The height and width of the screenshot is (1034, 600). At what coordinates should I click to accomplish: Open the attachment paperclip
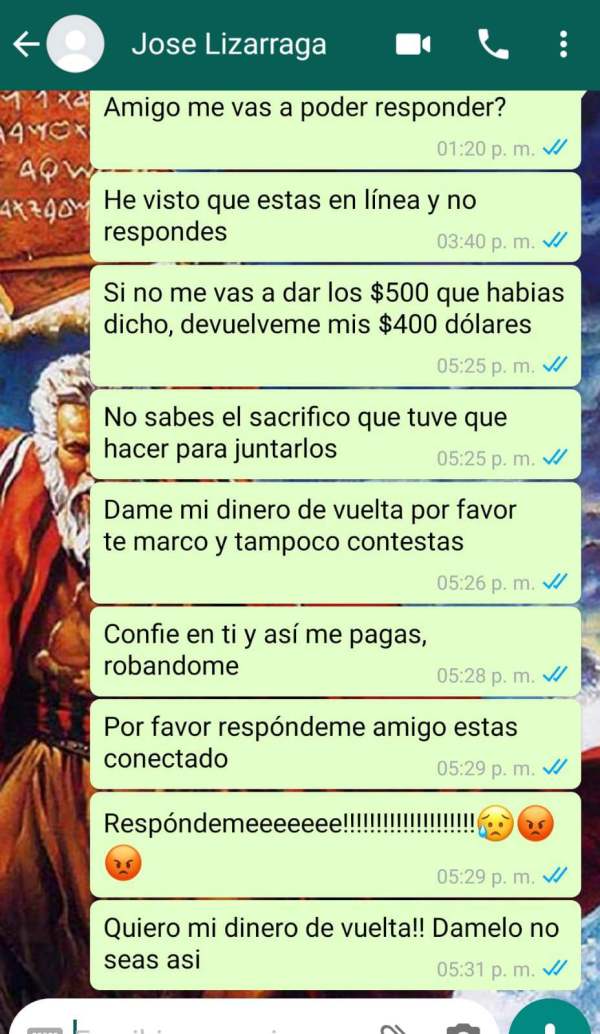click(x=396, y=1028)
